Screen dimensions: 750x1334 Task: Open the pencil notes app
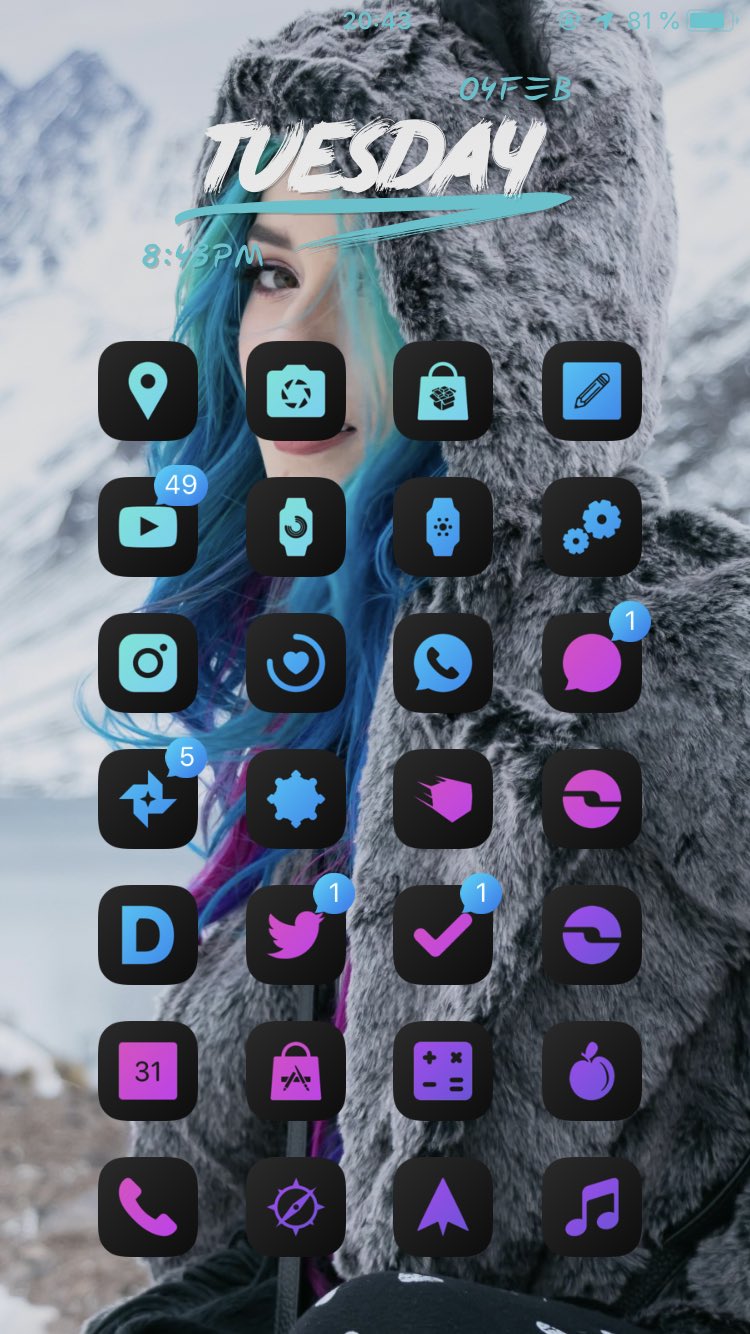tap(591, 391)
